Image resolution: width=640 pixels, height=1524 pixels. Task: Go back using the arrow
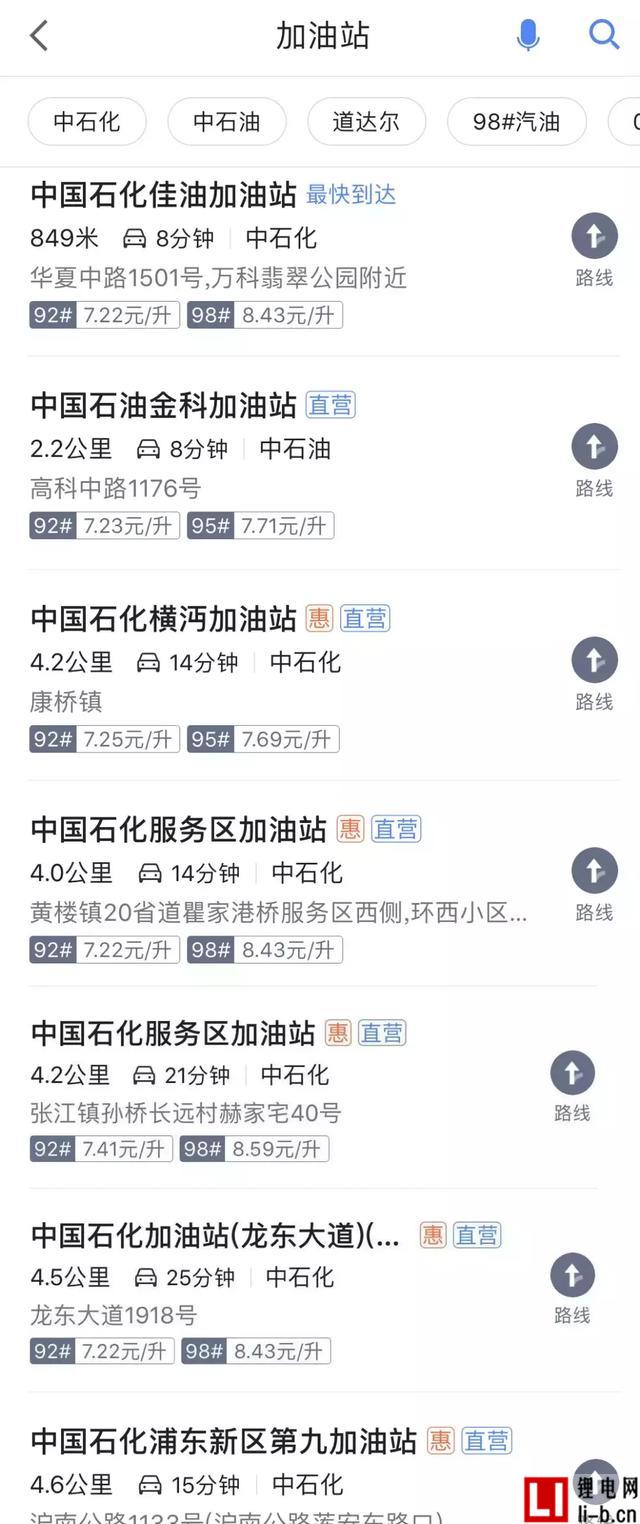[x=39, y=36]
